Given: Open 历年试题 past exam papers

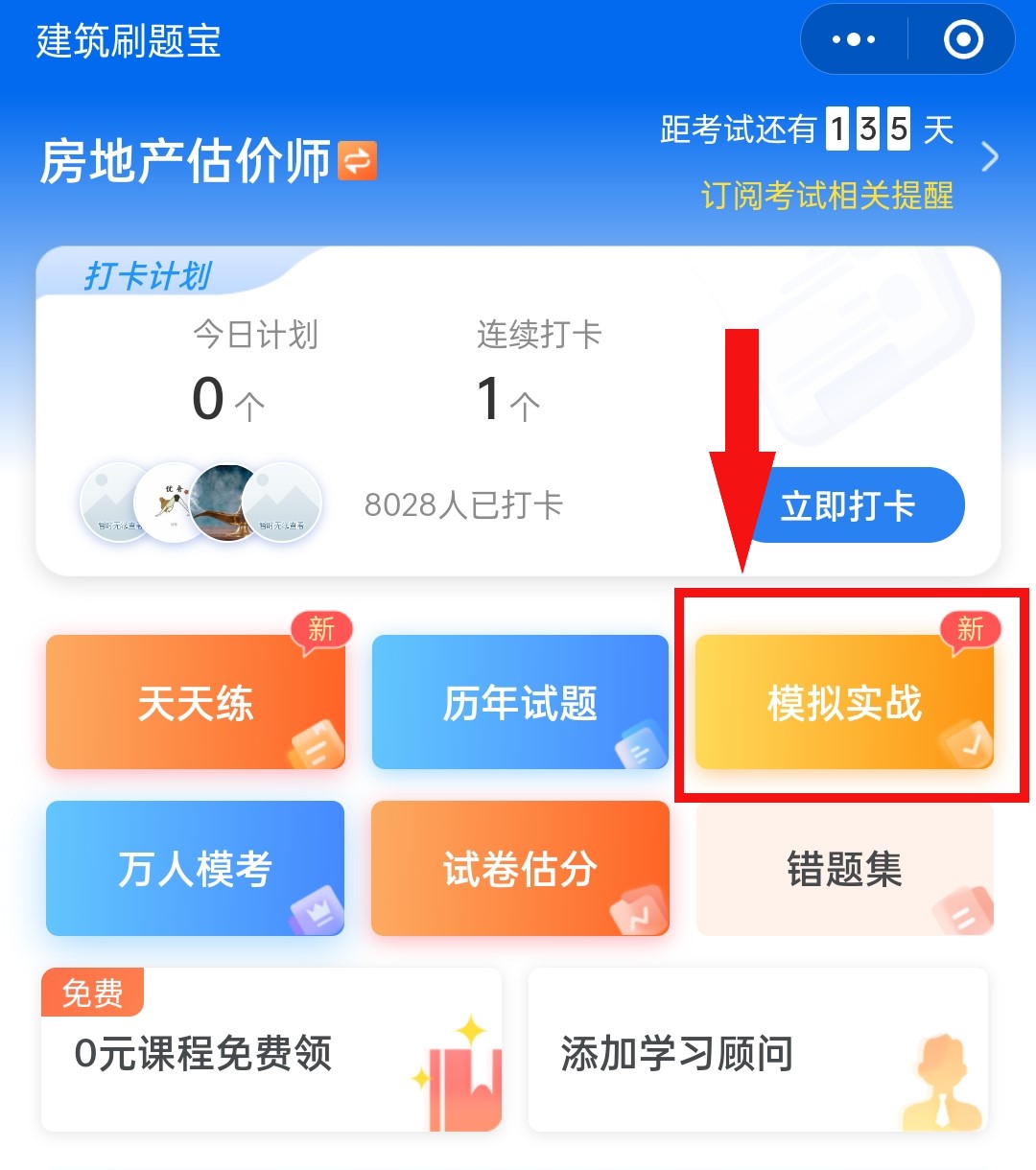Looking at the screenshot, I should pyautogui.click(x=520, y=703).
